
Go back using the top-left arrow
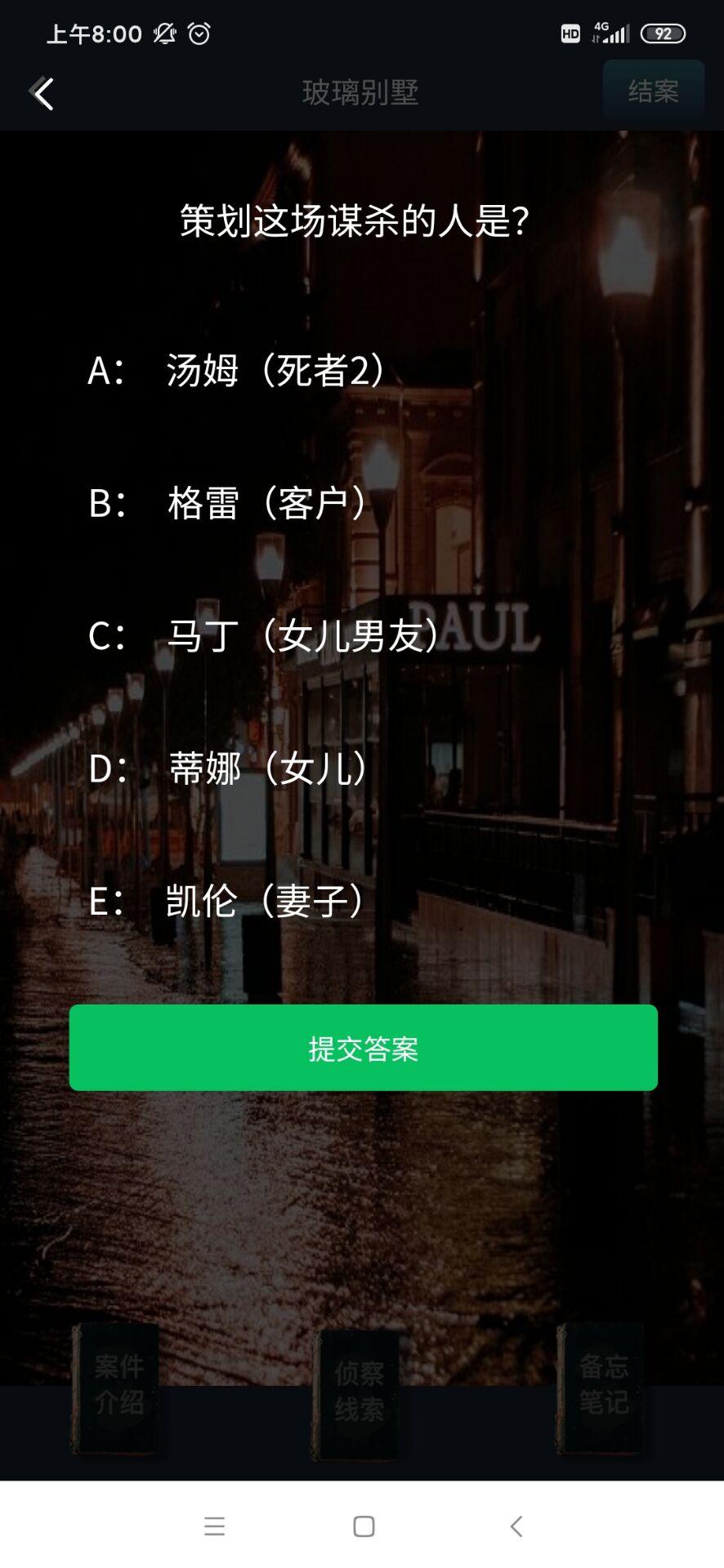[42, 93]
